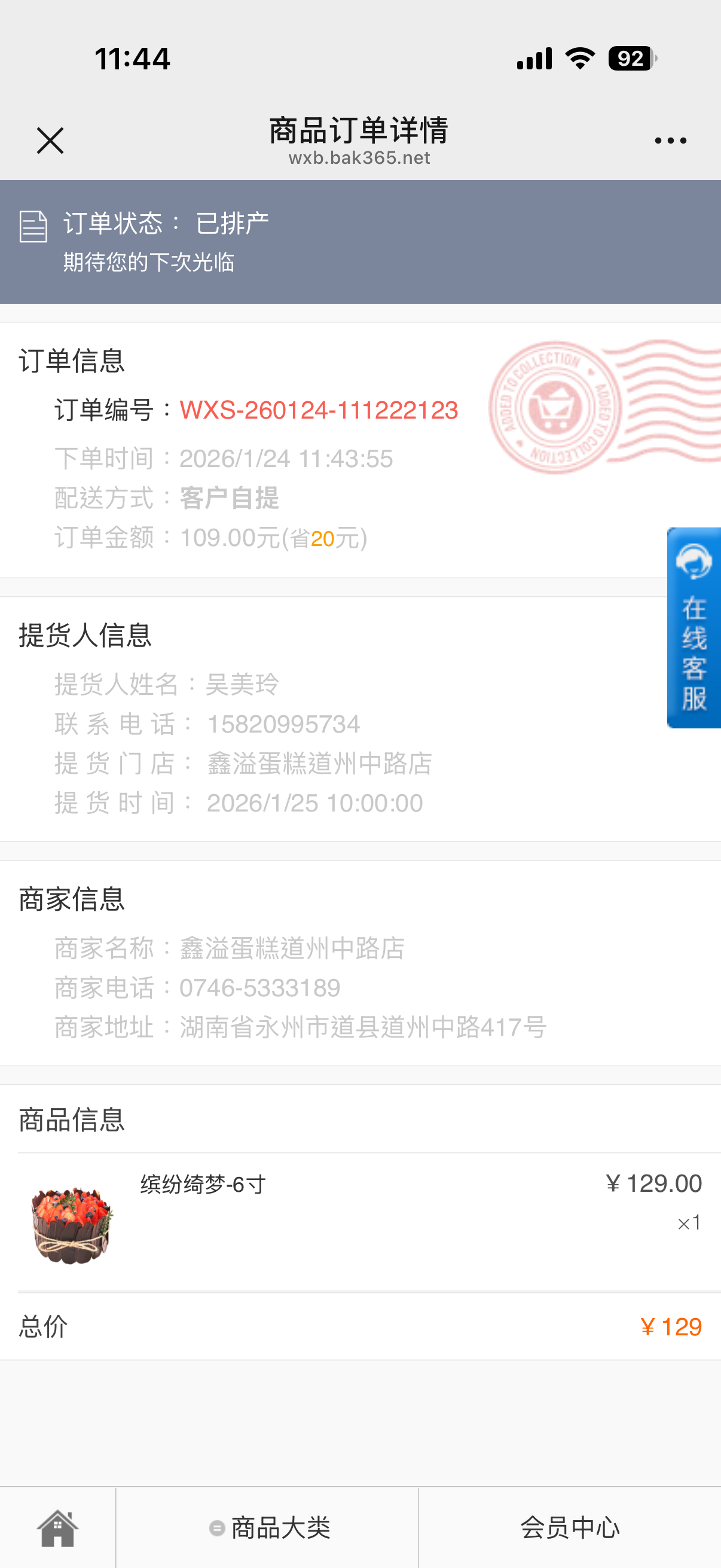Image resolution: width=721 pixels, height=1568 pixels.
Task: Switch to 会员中心 member center
Action: 570,1528
